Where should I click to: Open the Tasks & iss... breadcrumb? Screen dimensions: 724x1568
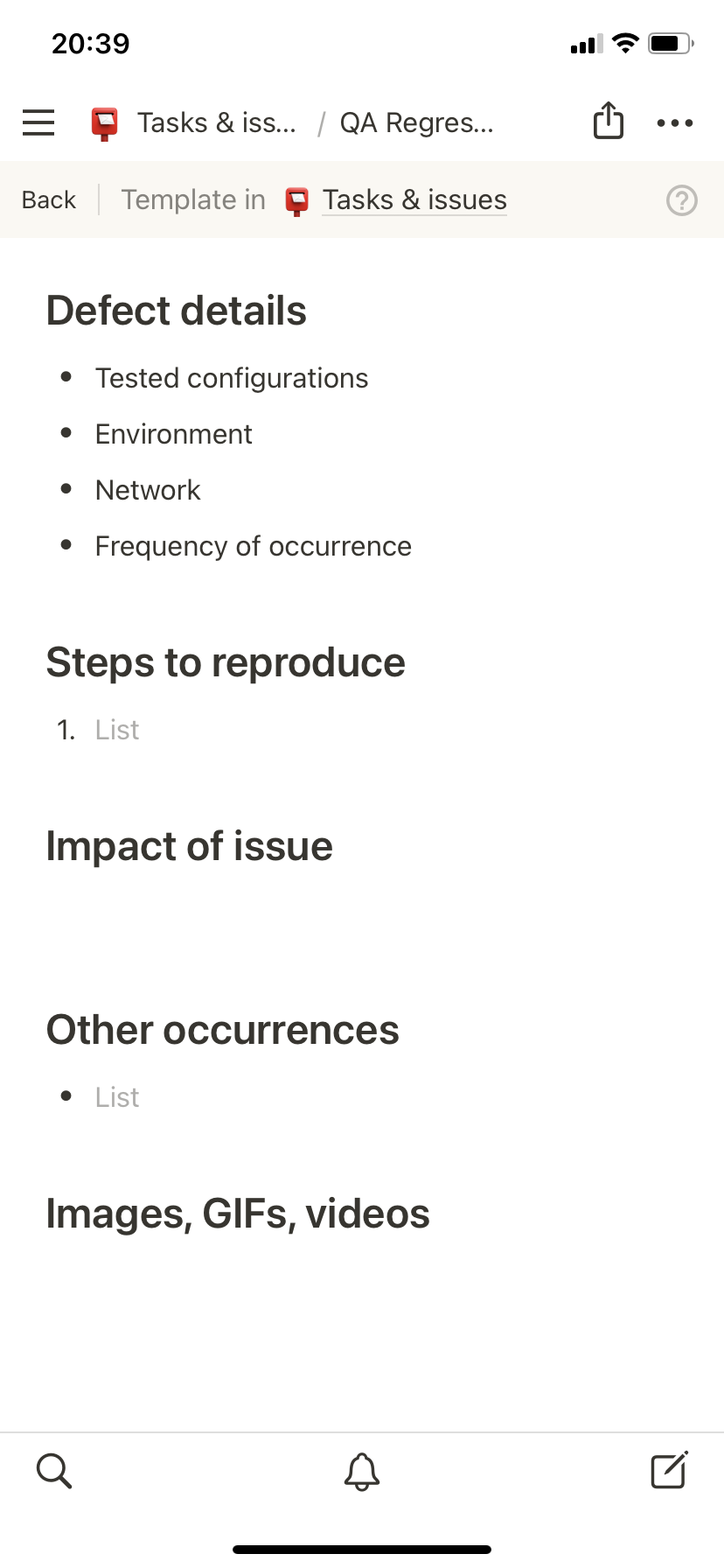(x=194, y=123)
